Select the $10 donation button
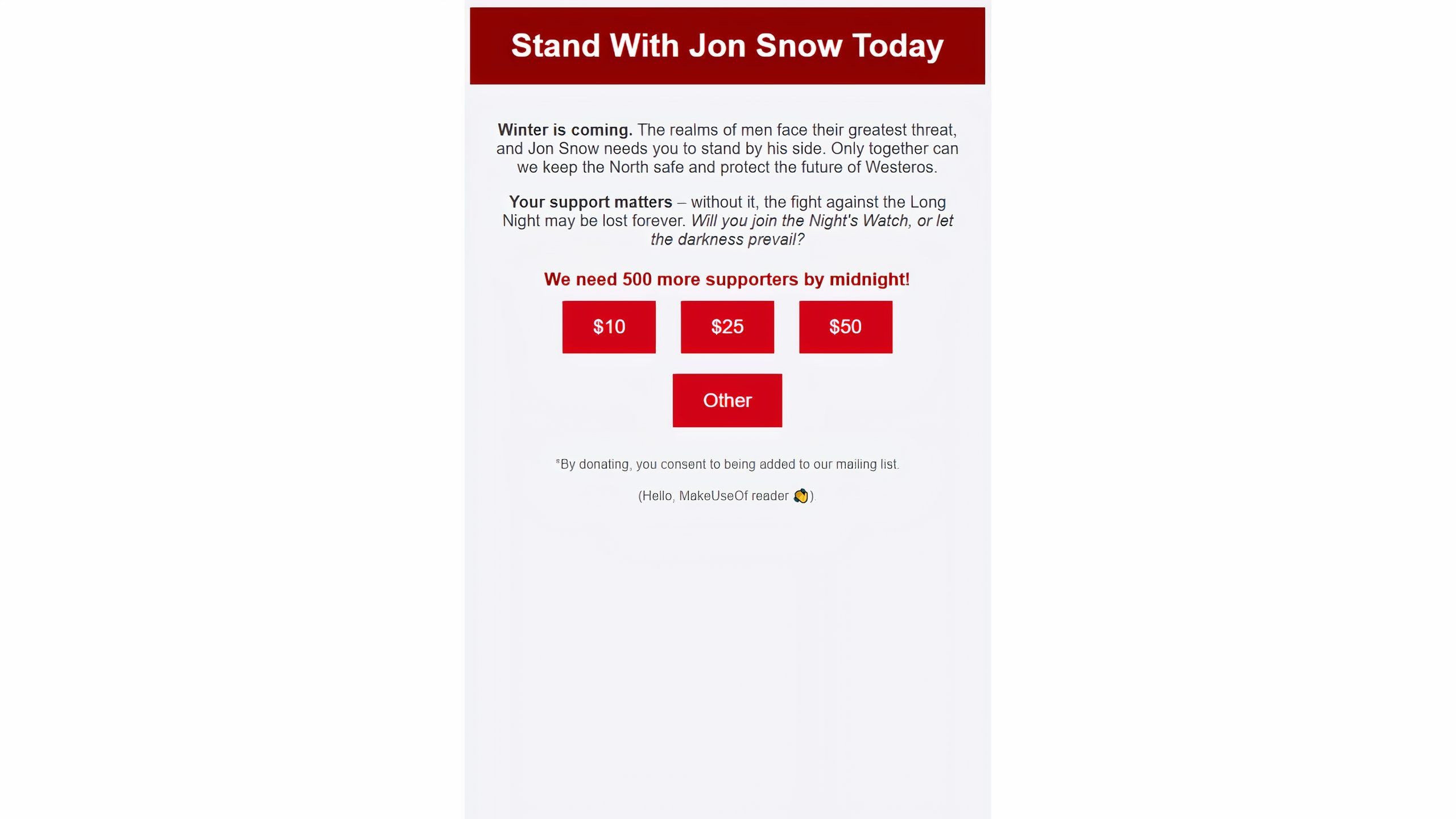 click(x=609, y=327)
